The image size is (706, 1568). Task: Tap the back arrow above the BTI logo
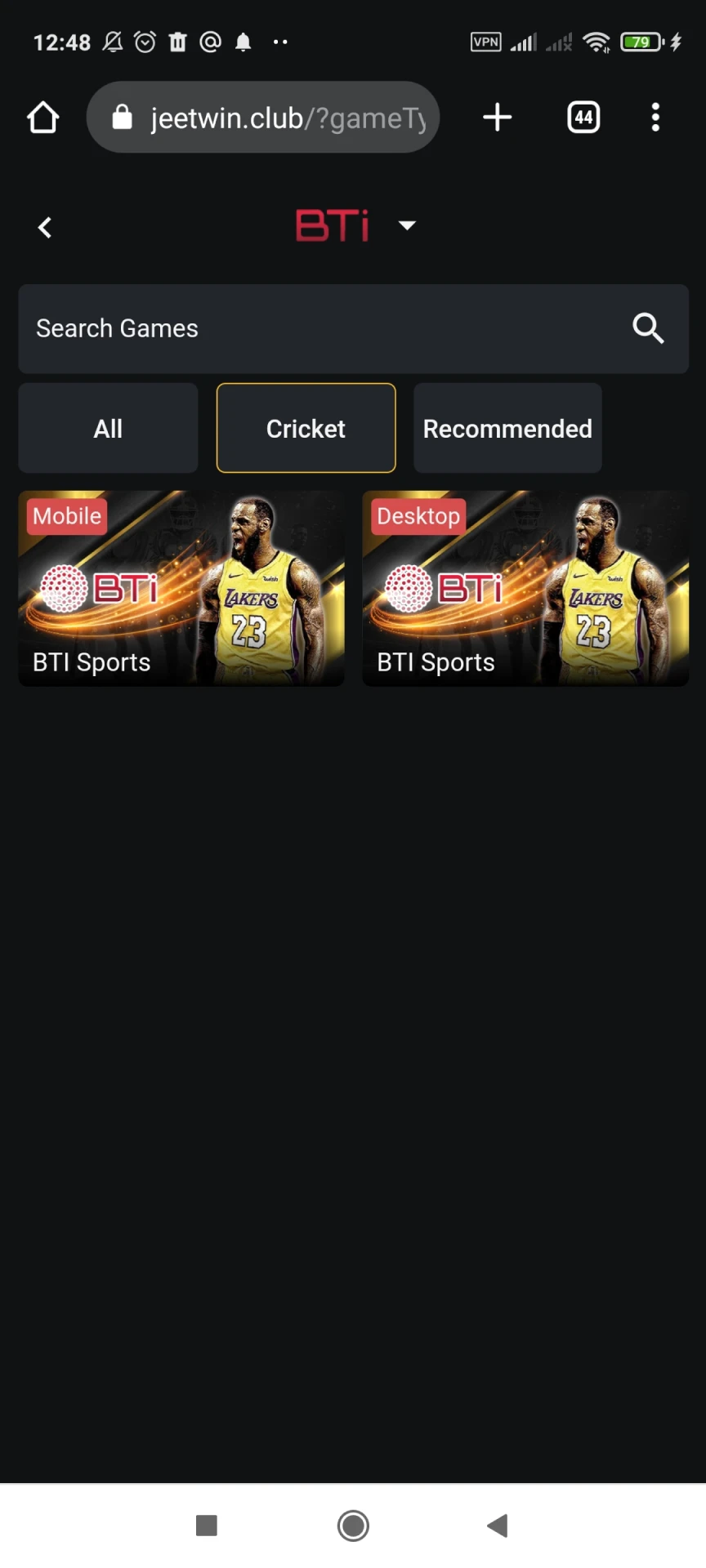tap(45, 227)
